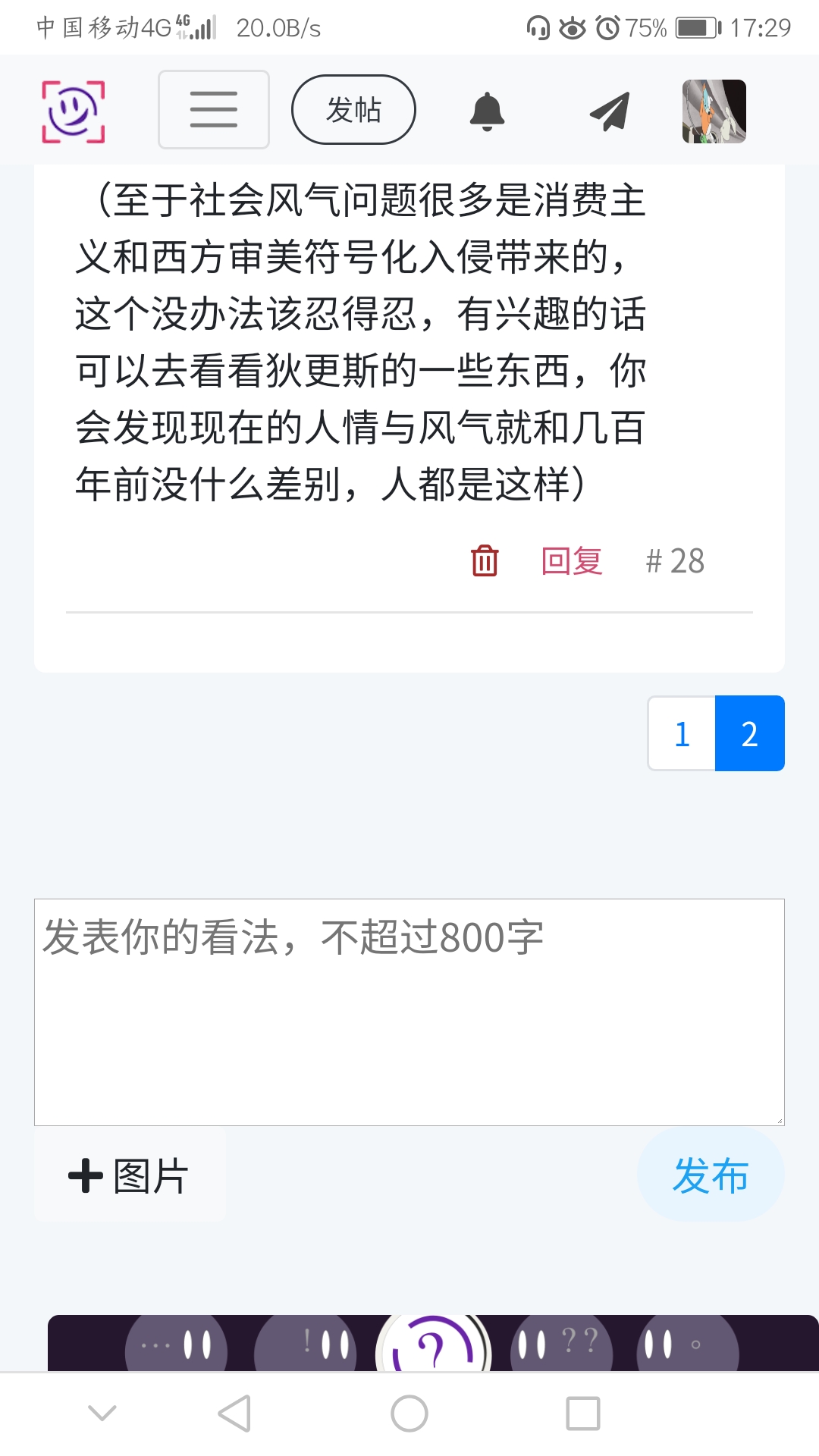Tap the question mark circle at bottom
This screenshot has height=1456, width=819.
click(433, 1348)
